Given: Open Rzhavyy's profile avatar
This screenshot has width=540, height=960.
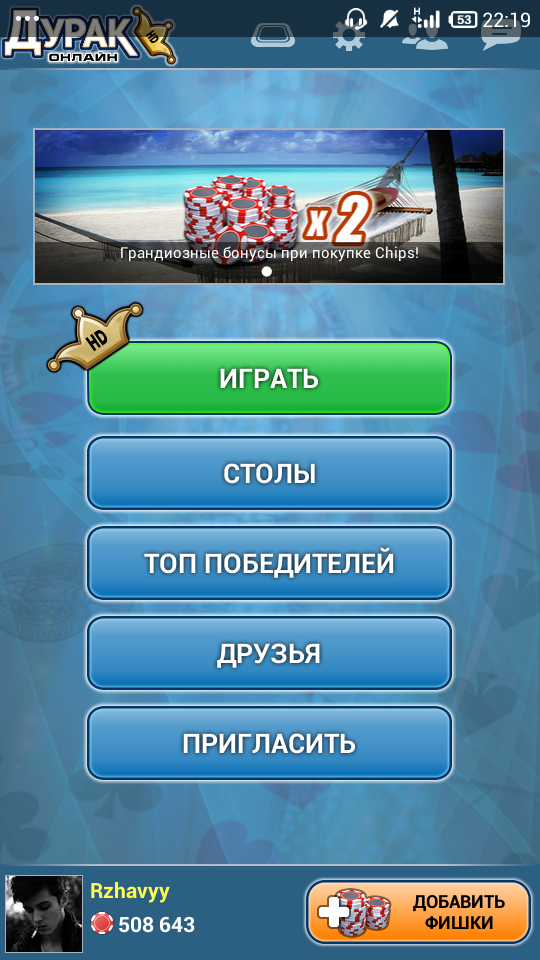Looking at the screenshot, I should [x=43, y=913].
